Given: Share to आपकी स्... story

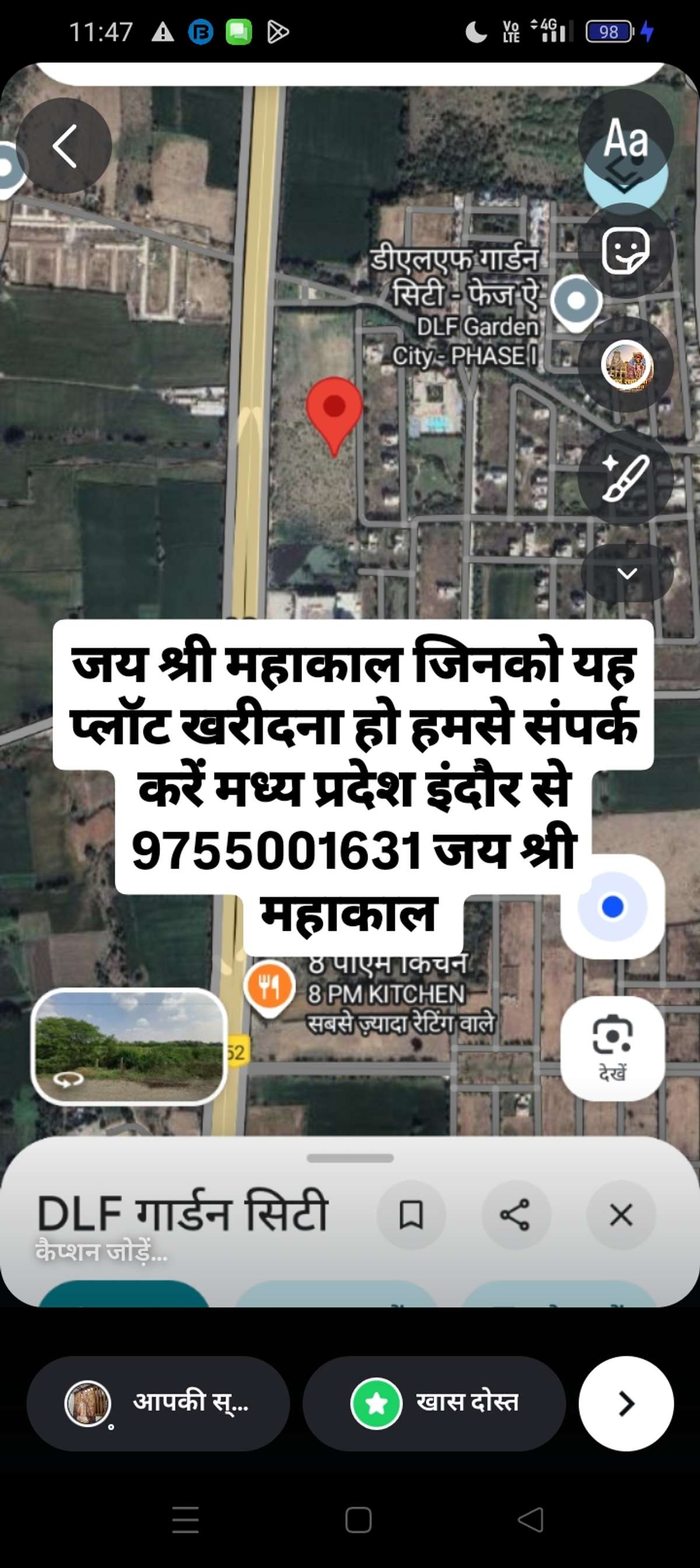Looking at the screenshot, I should point(157,1403).
